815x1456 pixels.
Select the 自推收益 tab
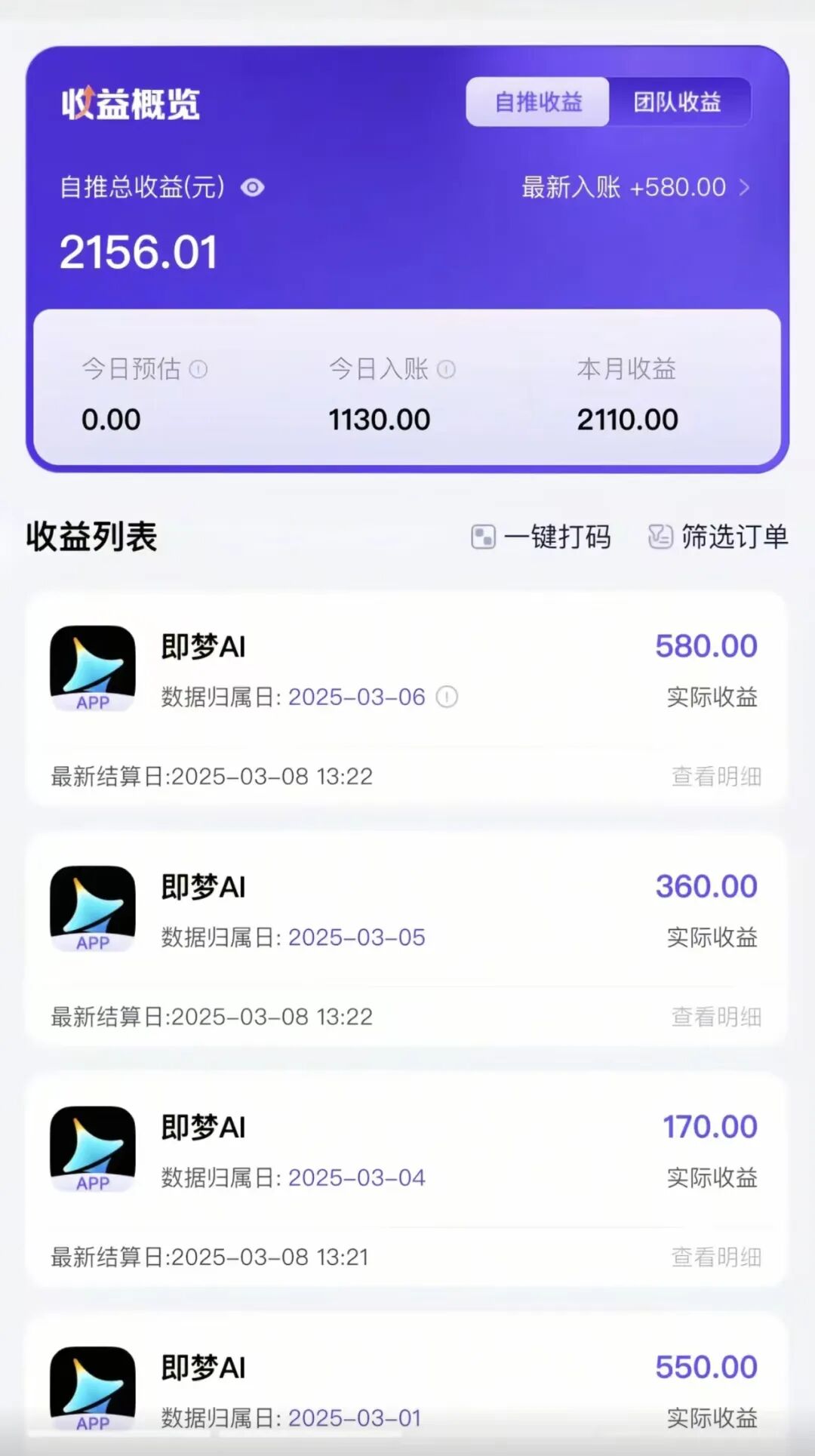click(x=538, y=102)
